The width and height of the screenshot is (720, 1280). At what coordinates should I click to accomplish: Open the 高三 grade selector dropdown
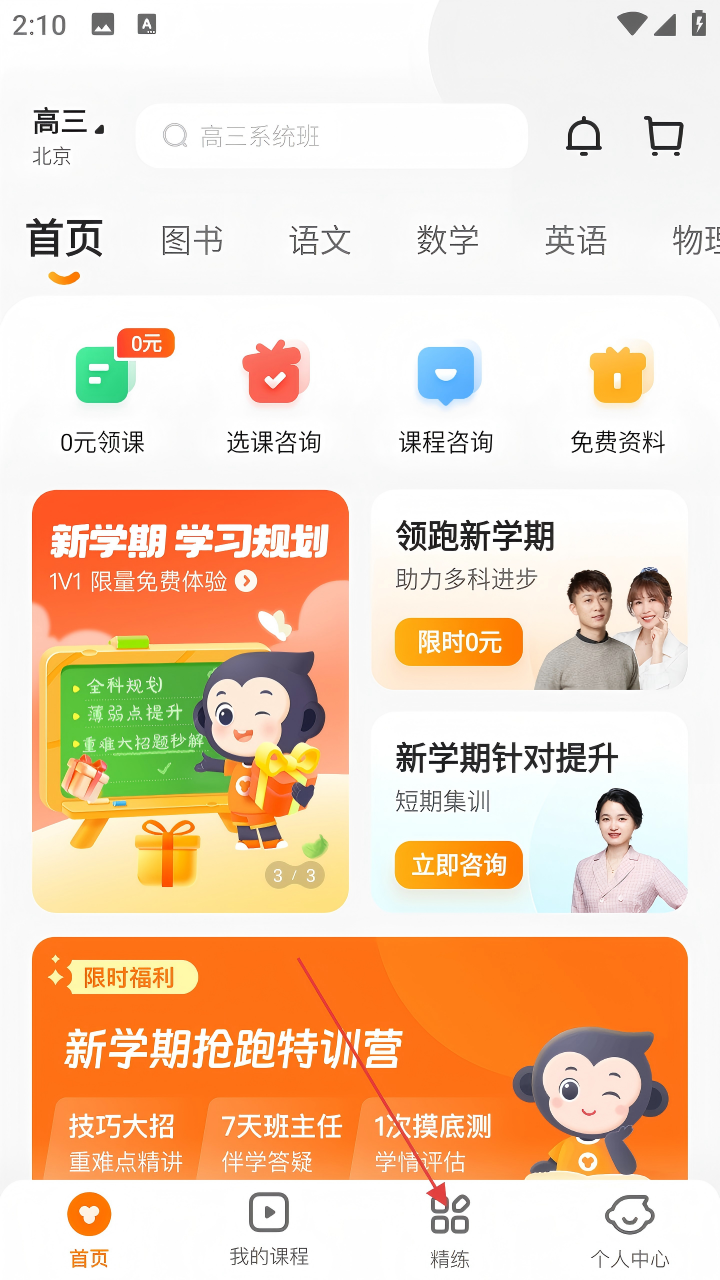click(68, 124)
